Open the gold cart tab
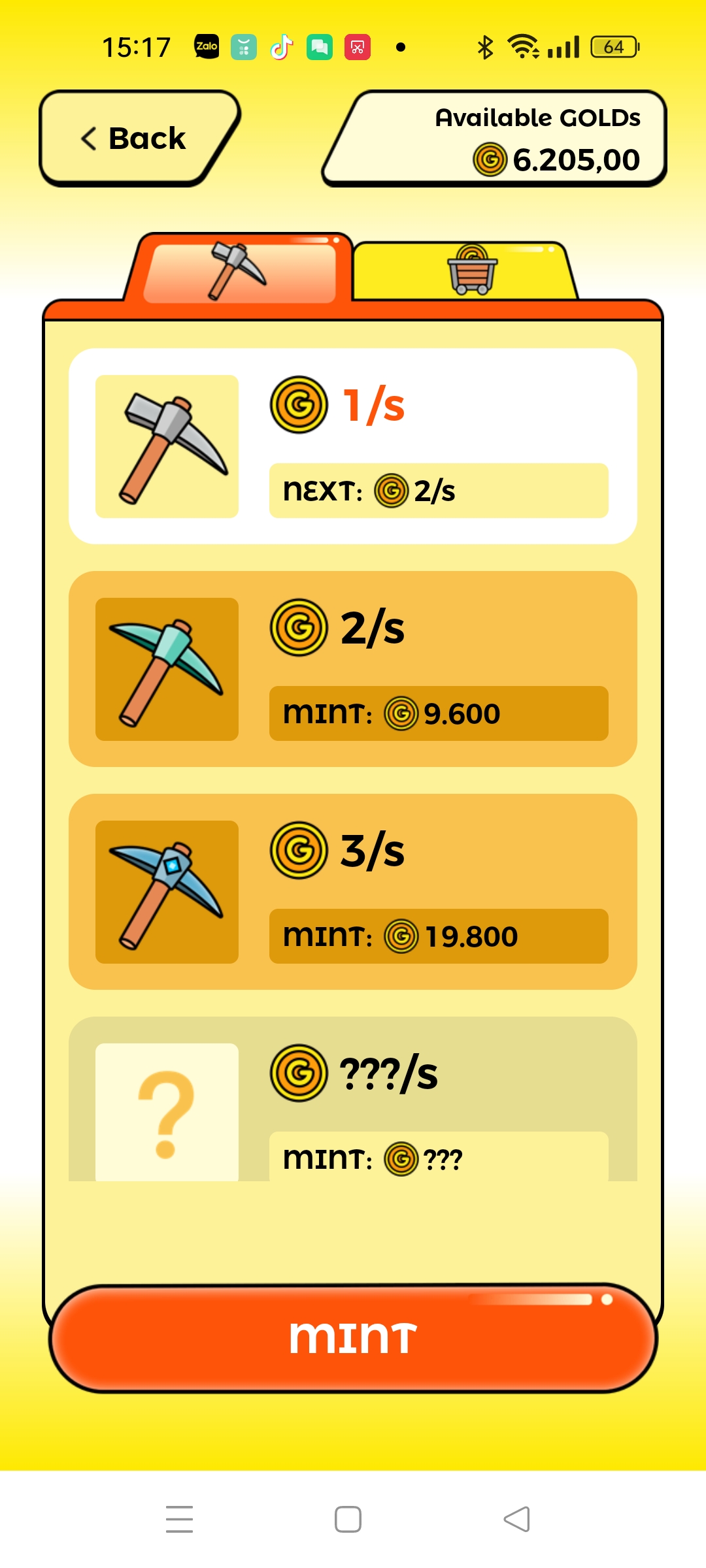This screenshot has width=706, height=1568. pos(465,270)
